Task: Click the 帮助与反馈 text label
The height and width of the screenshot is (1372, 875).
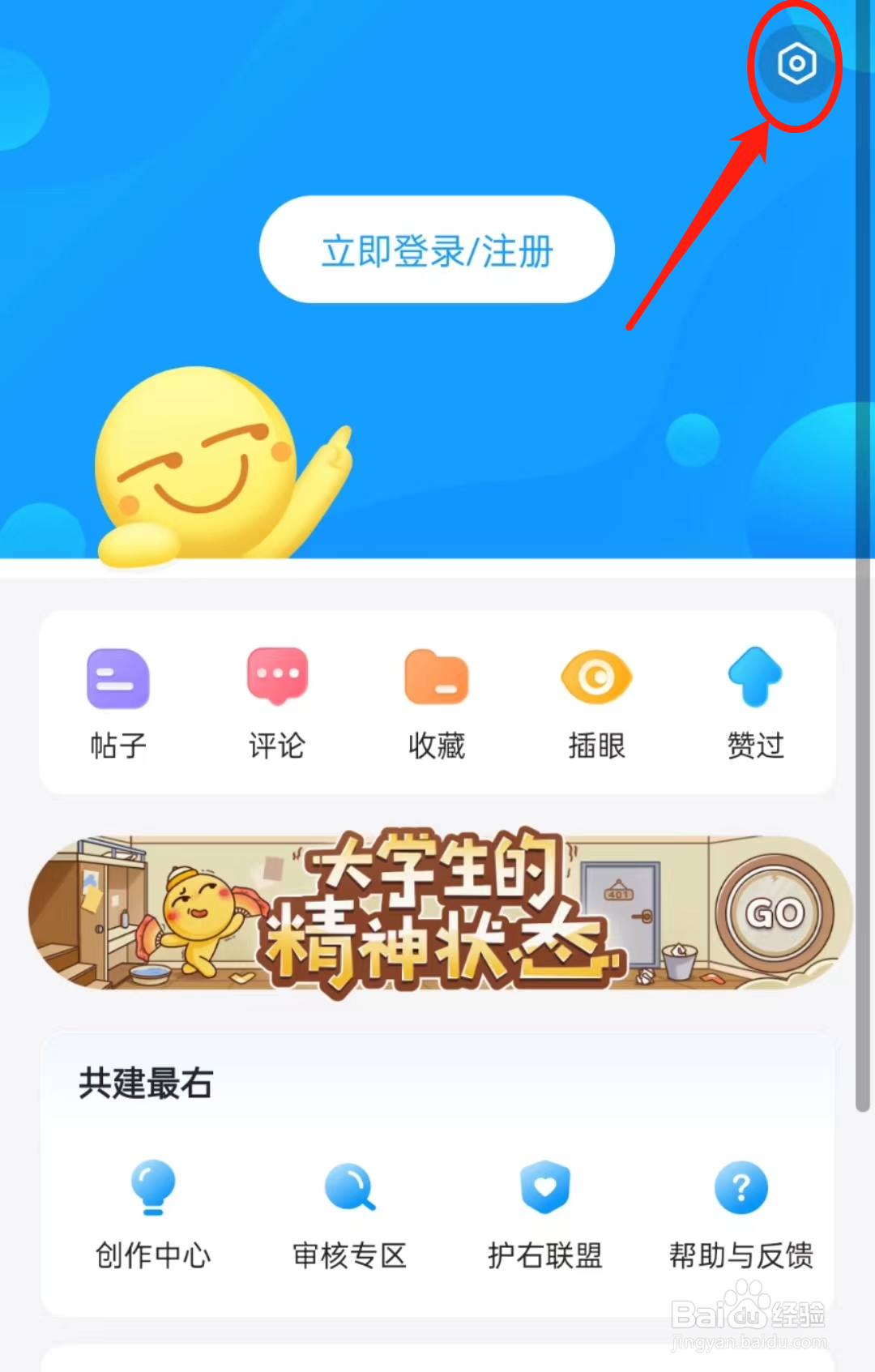Action: pos(740,1255)
